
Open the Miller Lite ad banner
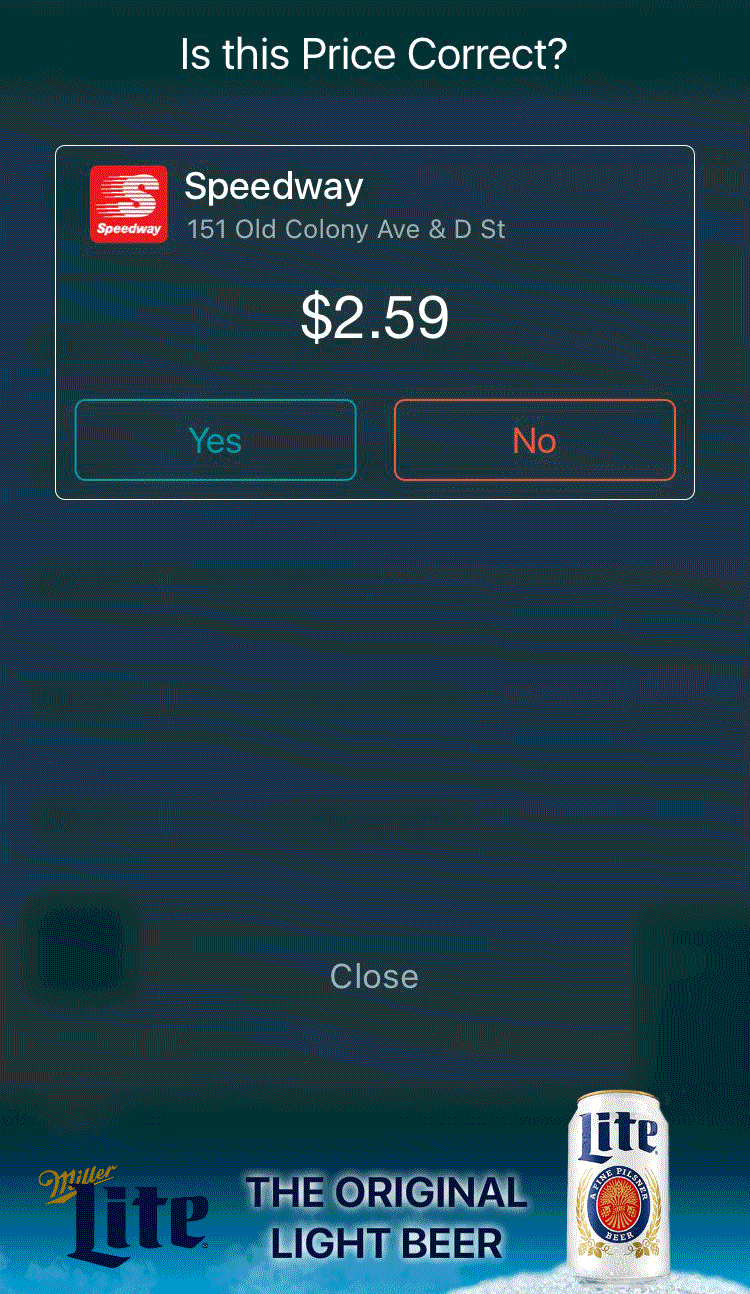click(x=375, y=1215)
